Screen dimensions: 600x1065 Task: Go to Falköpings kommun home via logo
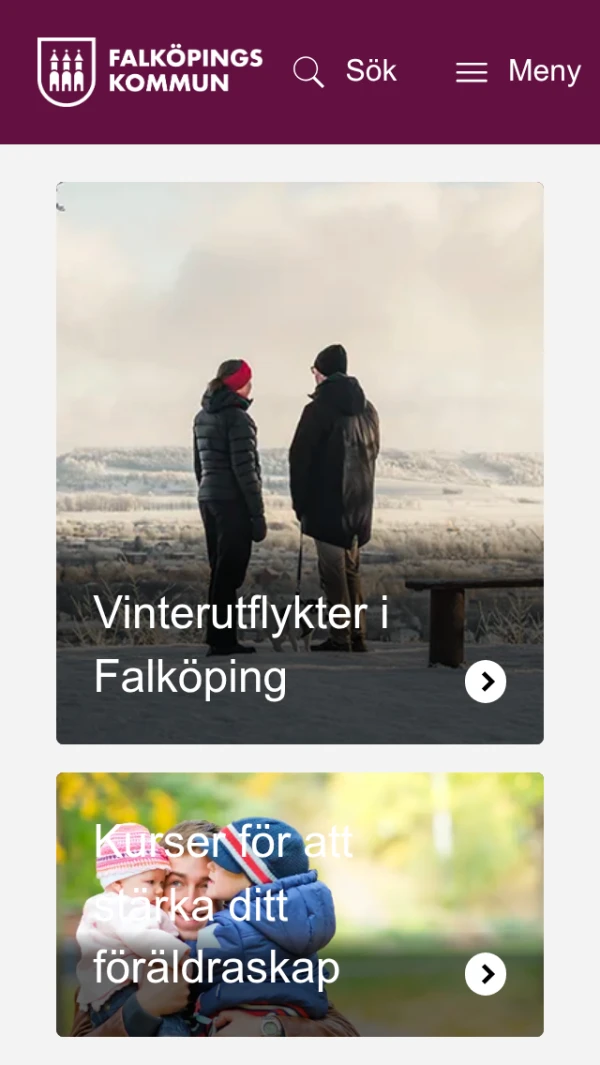(150, 71)
